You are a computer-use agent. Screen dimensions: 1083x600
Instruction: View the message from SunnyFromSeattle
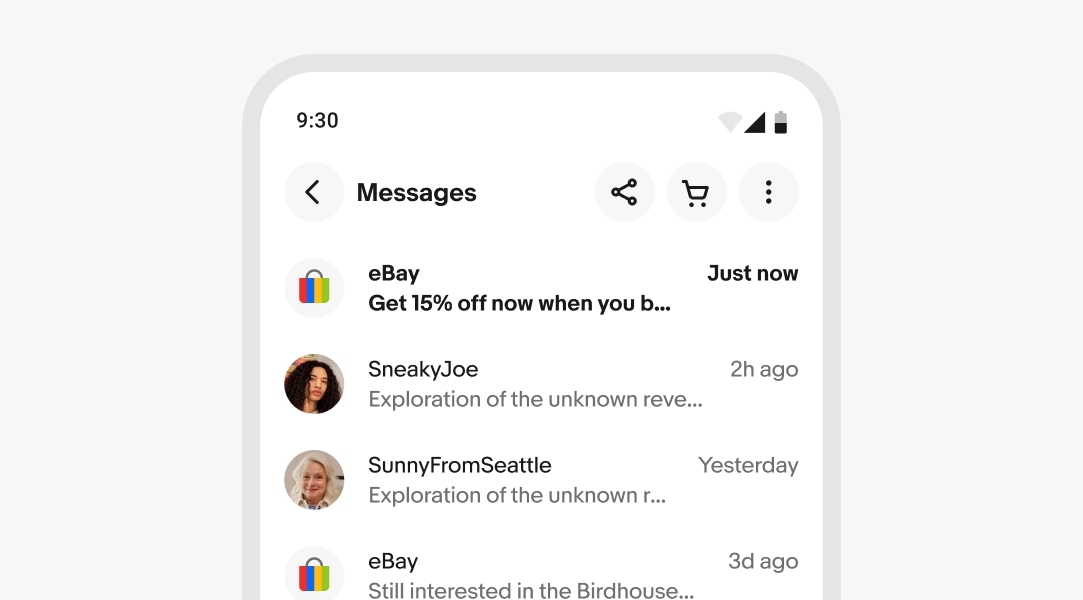(540, 480)
